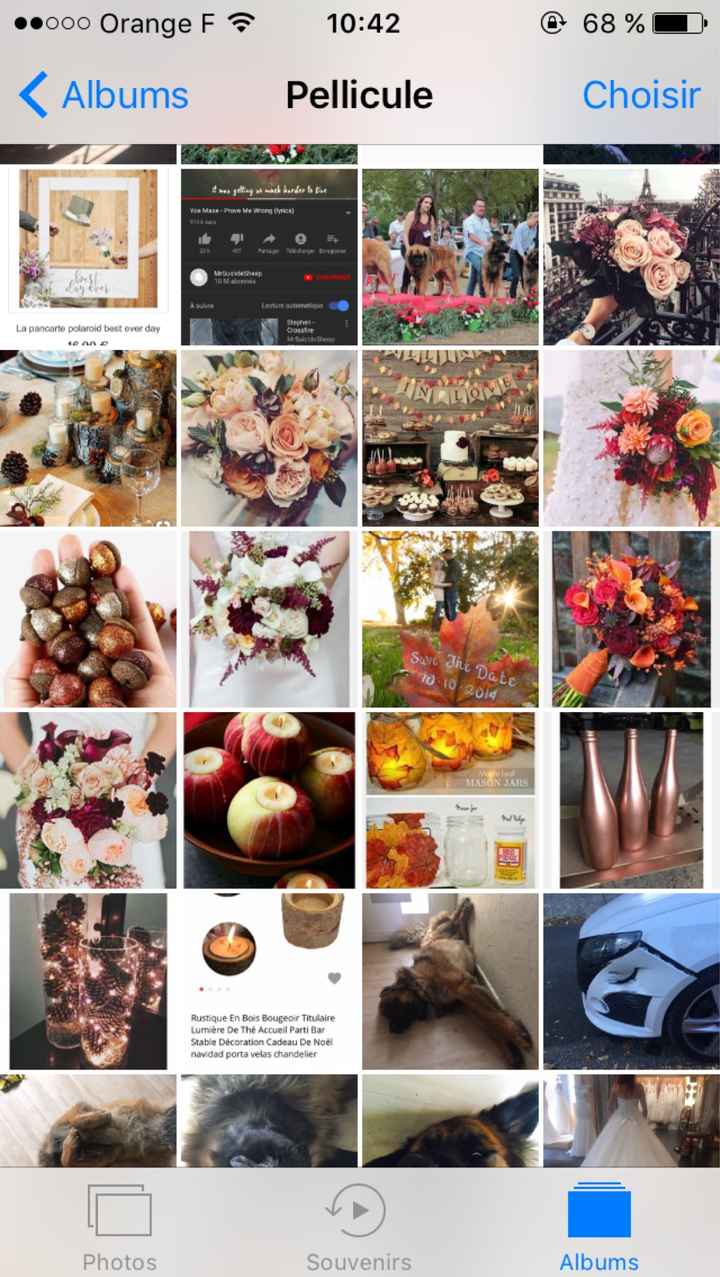
Task: Open the damaged white car photo
Action: (631, 981)
